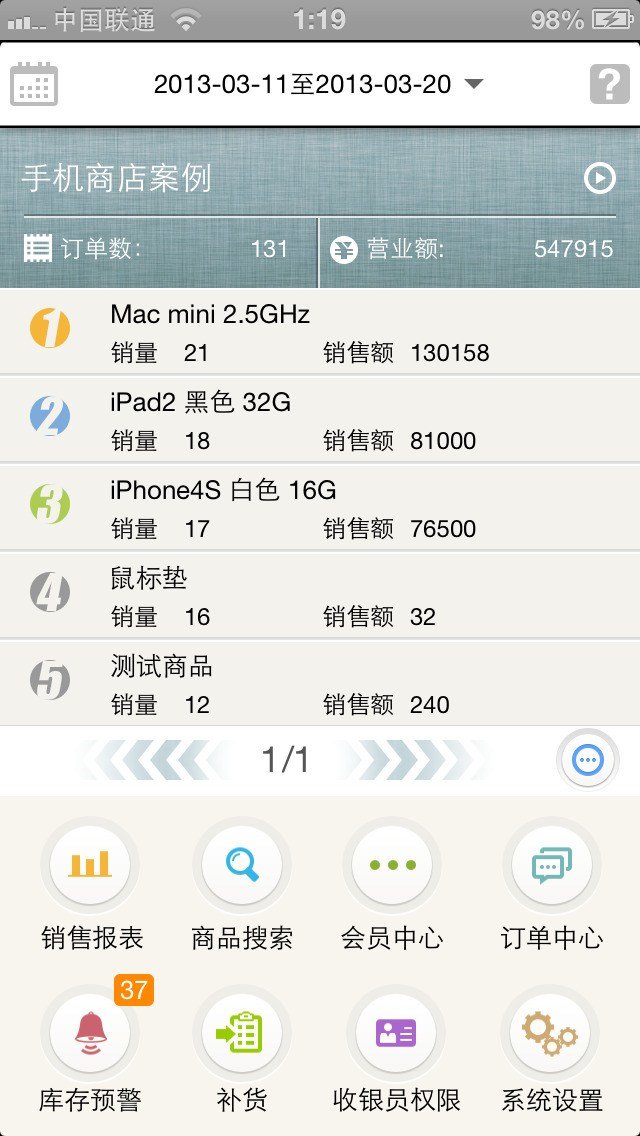The image size is (640, 1136).
Task: View the 鼠标垫 product row
Action: 320,596
